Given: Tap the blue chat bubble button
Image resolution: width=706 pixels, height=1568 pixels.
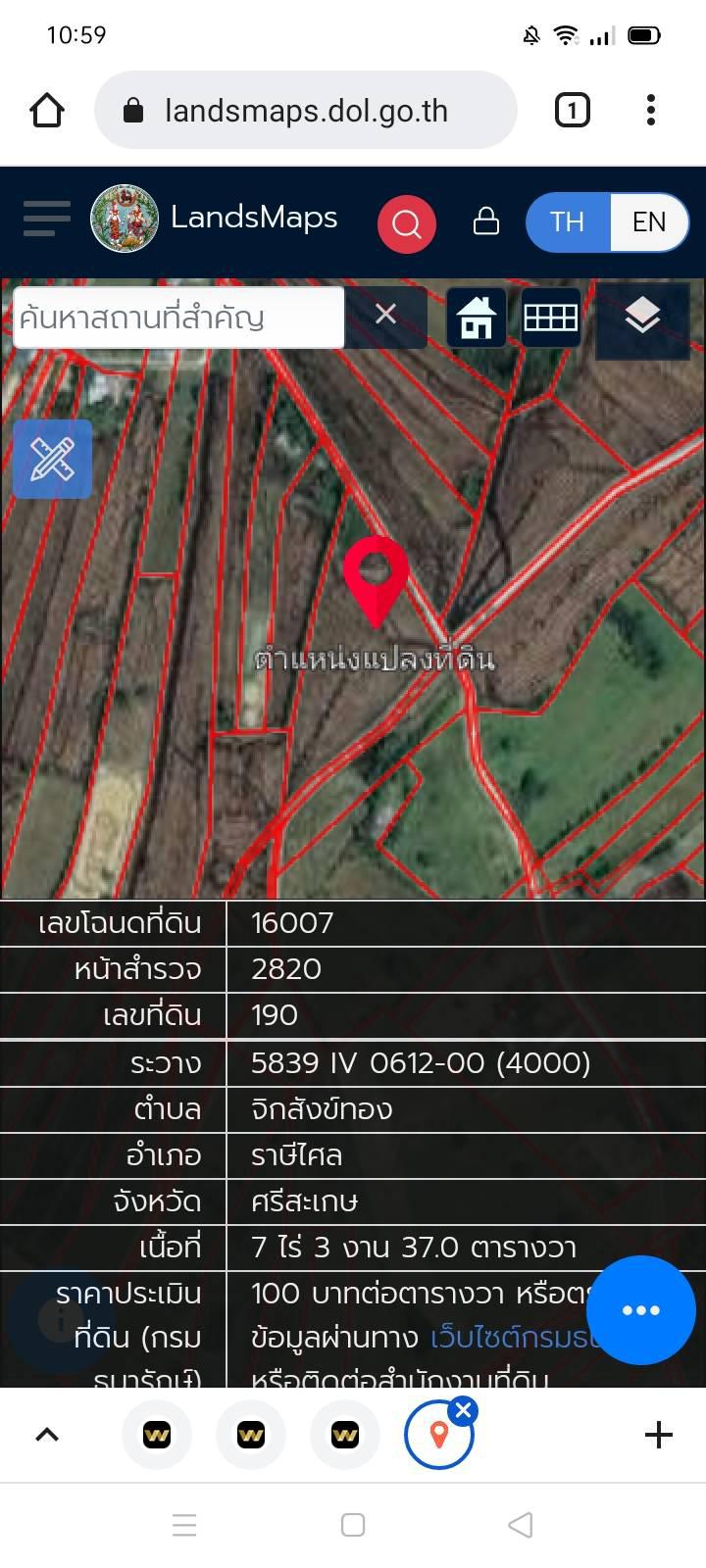Looking at the screenshot, I should pyautogui.click(x=641, y=1310).
